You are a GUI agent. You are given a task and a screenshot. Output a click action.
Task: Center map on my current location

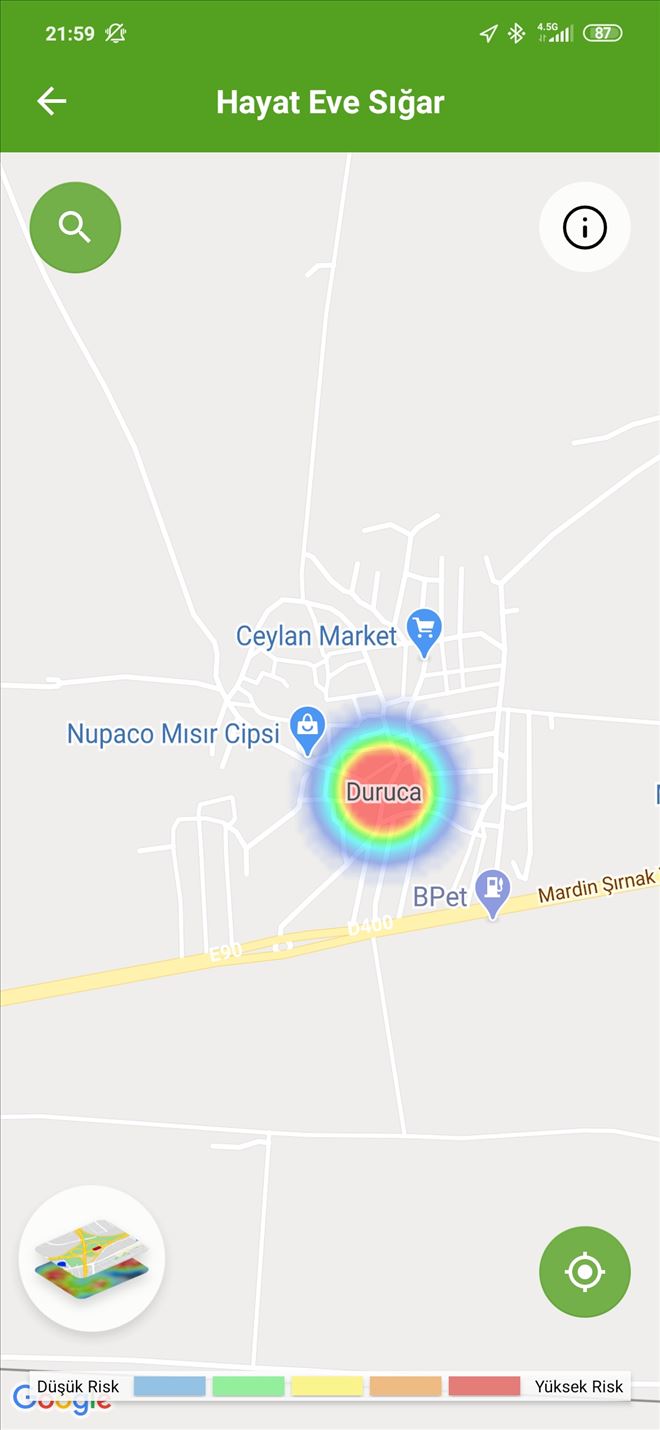585,1272
